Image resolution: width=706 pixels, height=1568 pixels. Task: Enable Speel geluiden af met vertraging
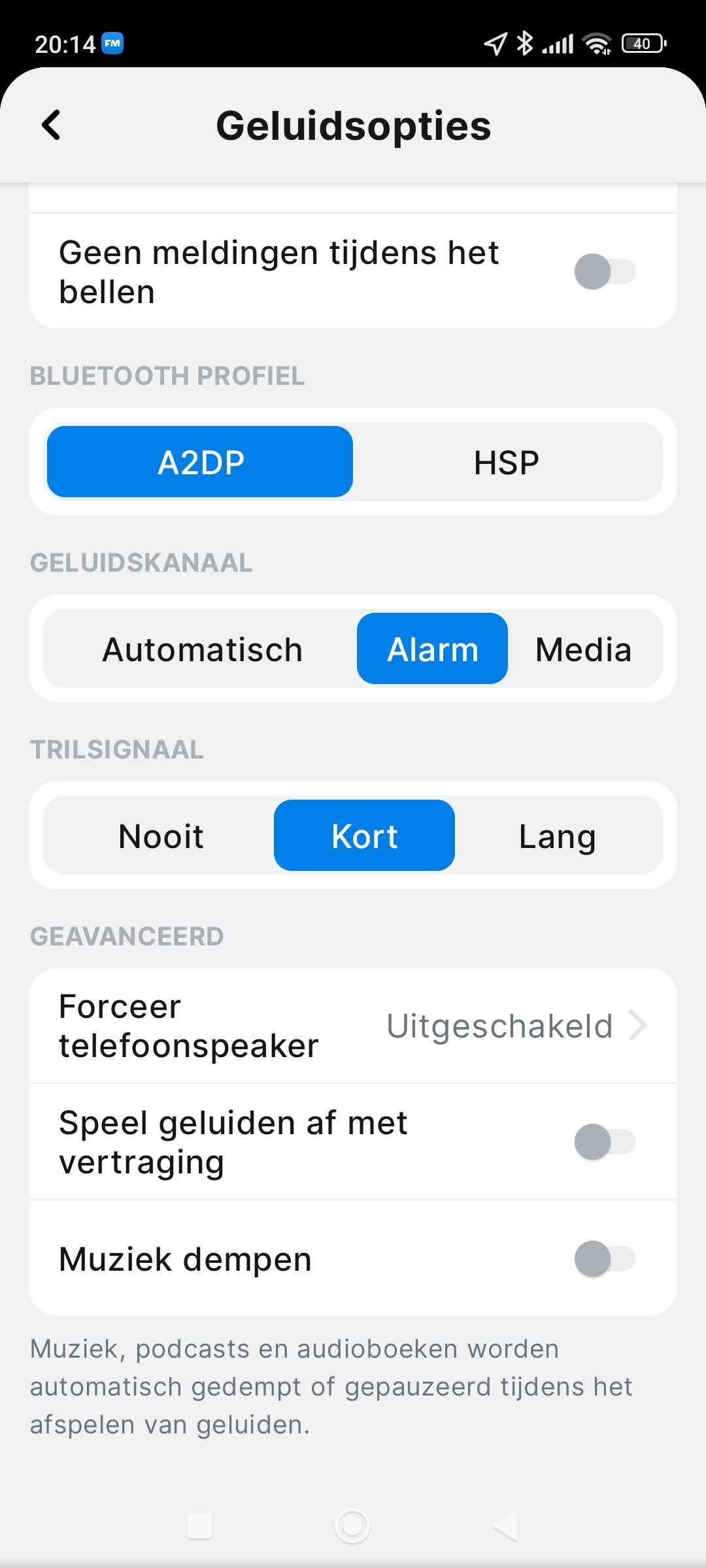point(605,1142)
